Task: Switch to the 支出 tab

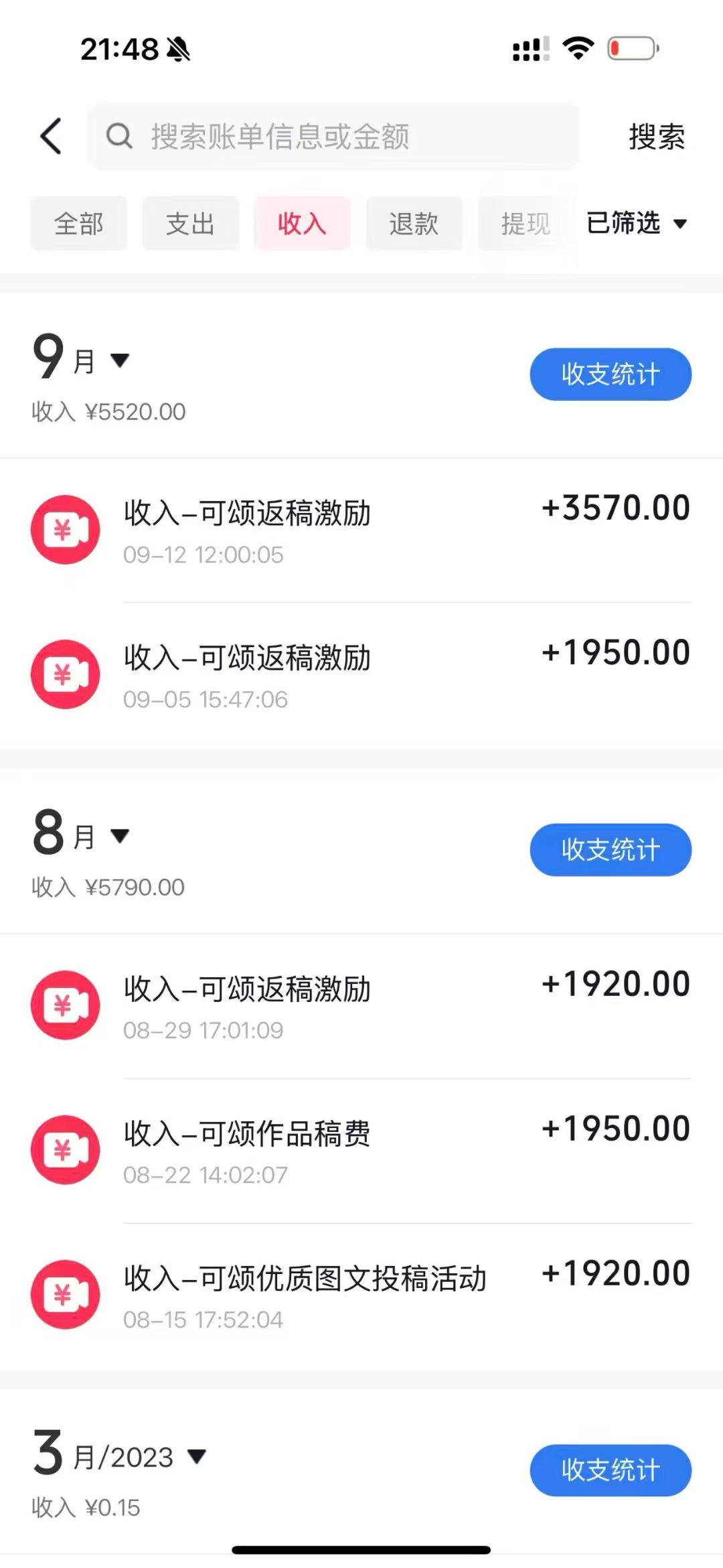Action: [190, 224]
